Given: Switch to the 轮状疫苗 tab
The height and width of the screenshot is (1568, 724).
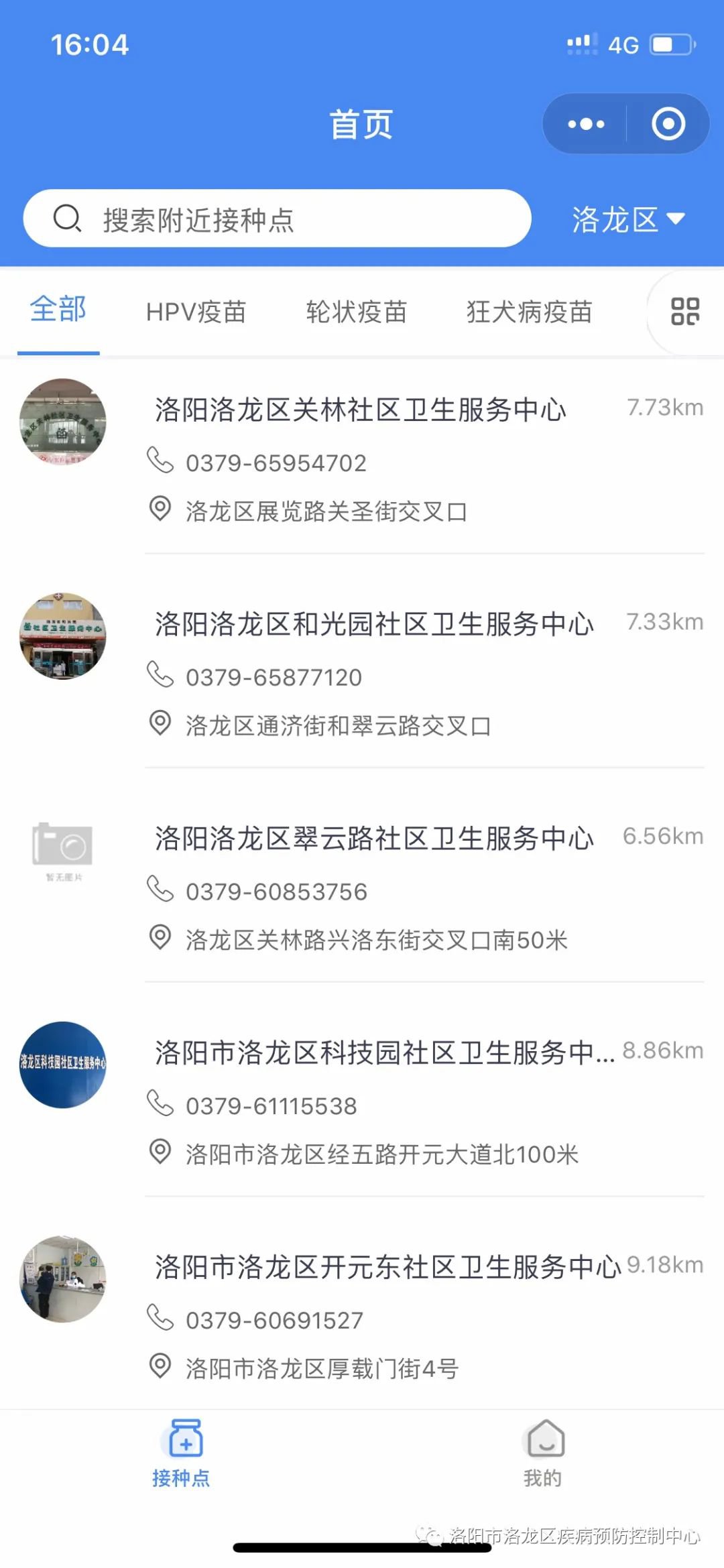Looking at the screenshot, I should point(356,312).
